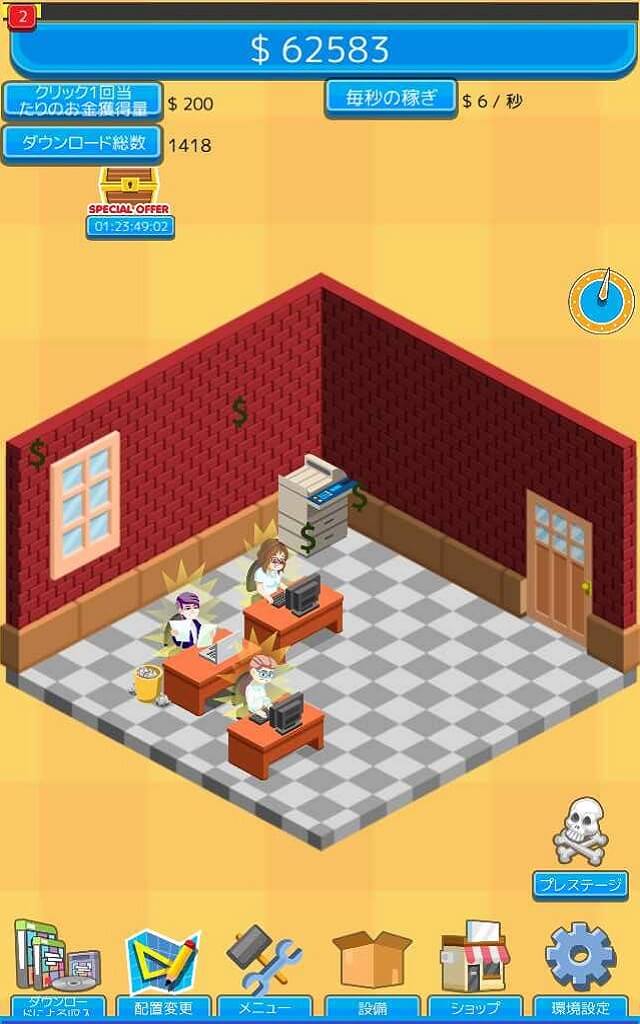Viewport: 640px width, 1024px height.
Task: Open the download income (ダウンロード) menu
Action: 57,966
